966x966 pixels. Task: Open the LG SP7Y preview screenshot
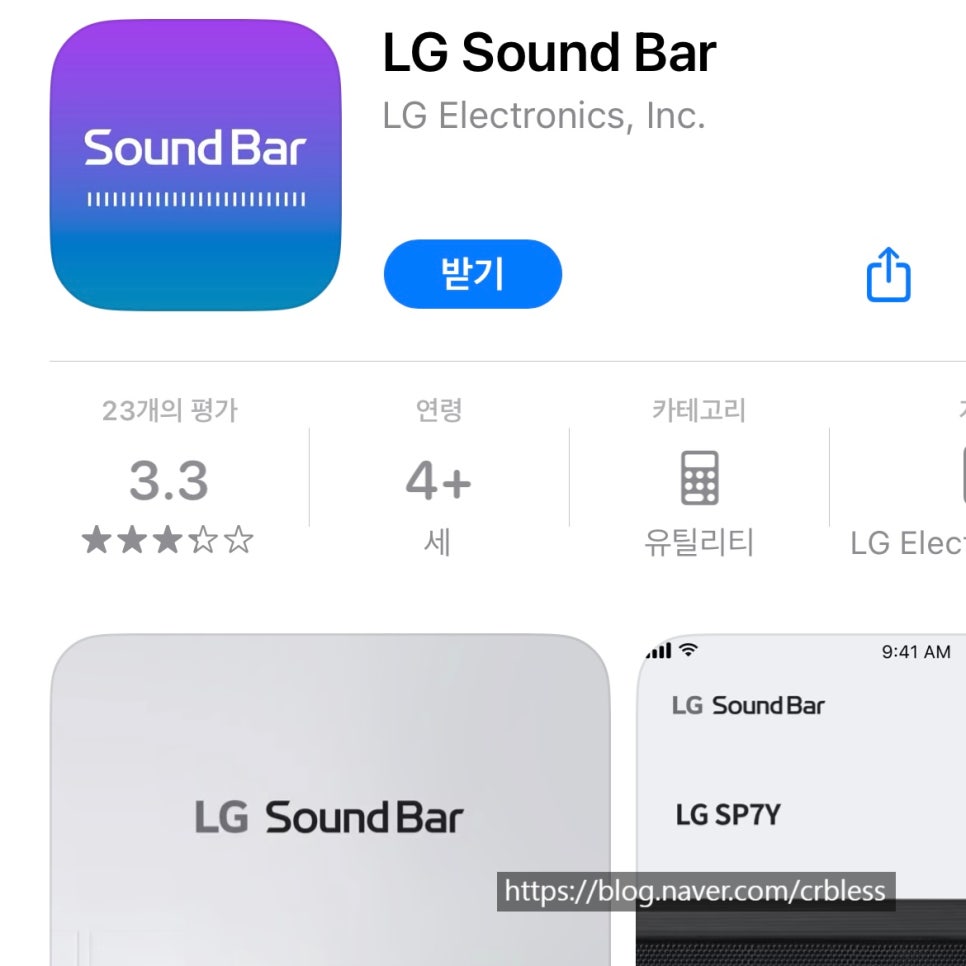[x=800, y=780]
